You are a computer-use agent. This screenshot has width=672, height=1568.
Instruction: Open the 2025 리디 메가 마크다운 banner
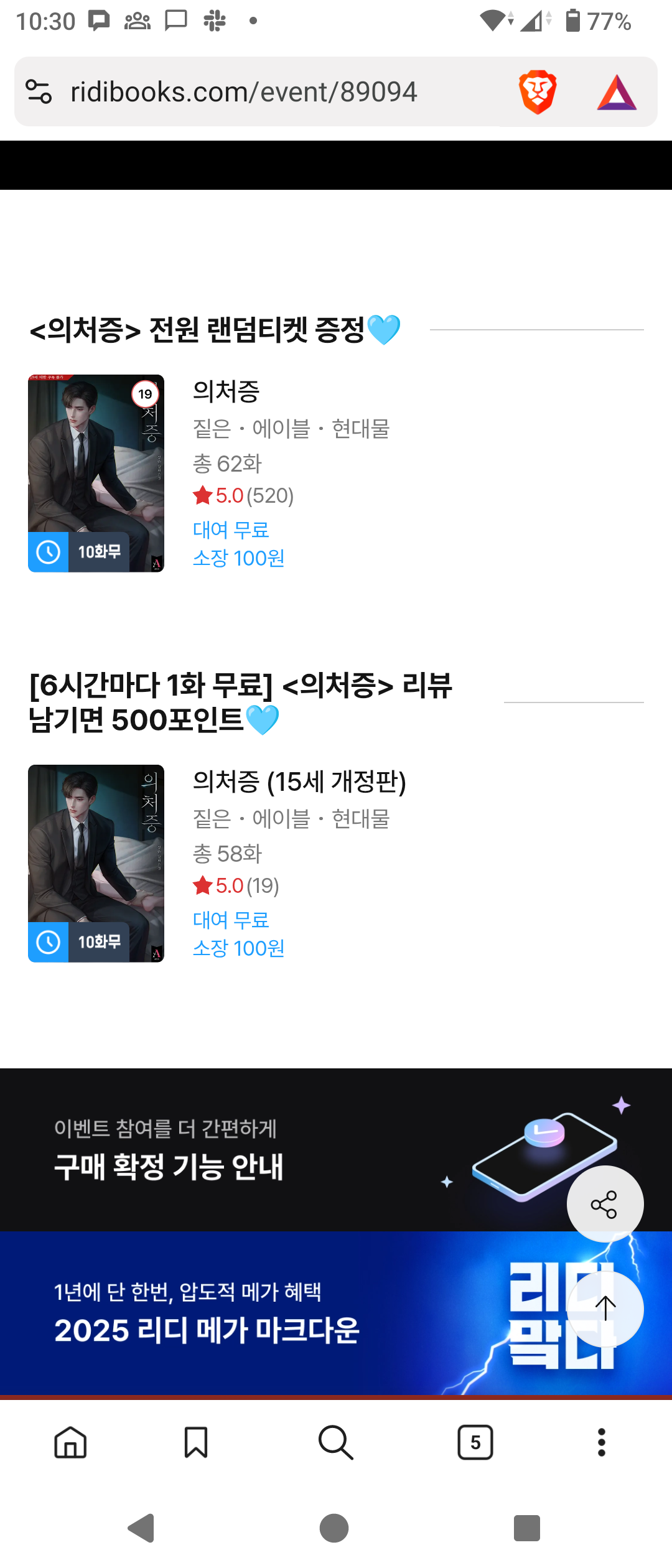point(249,1313)
